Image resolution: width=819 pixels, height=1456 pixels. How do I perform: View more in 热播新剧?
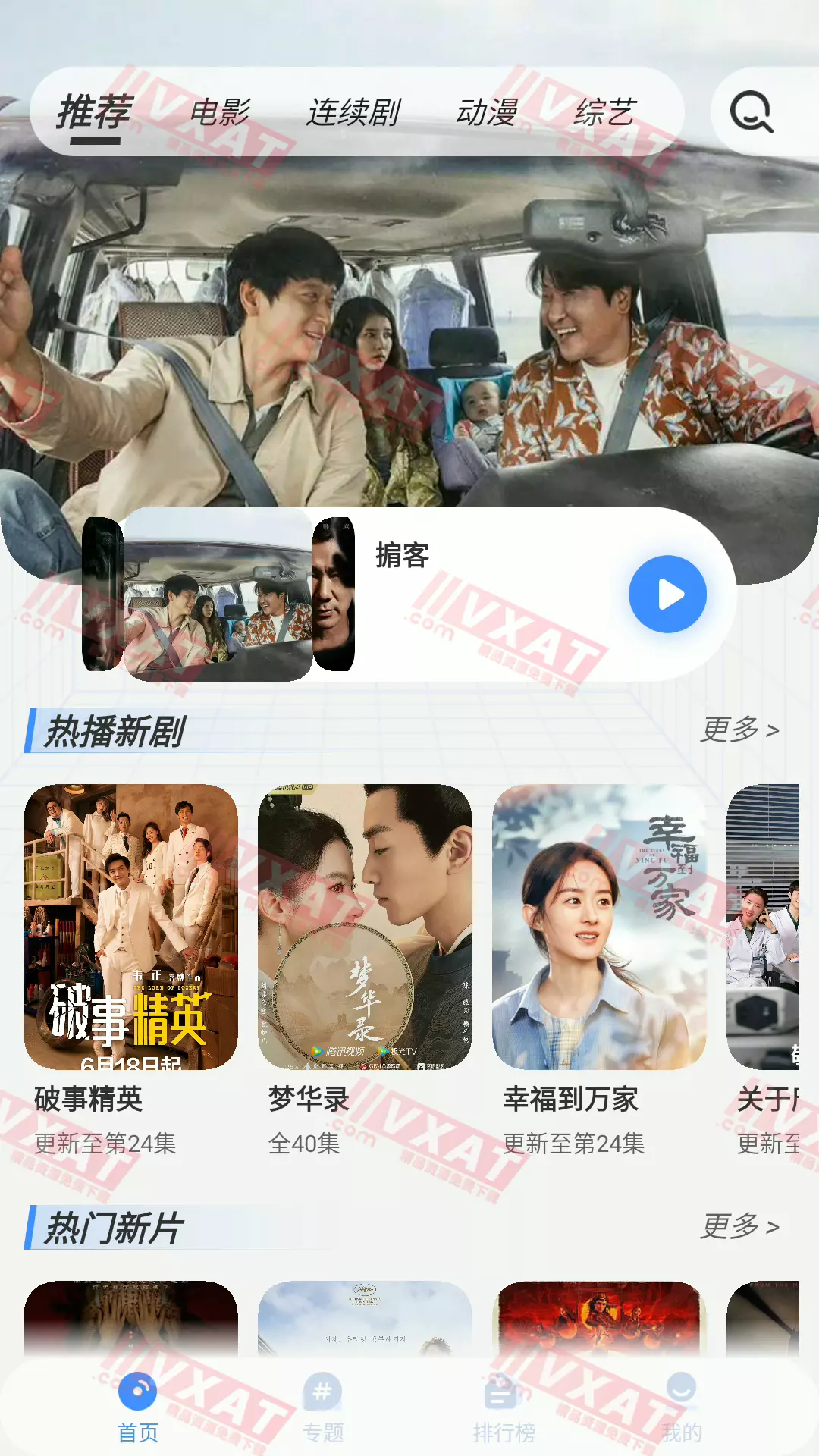[739, 730]
